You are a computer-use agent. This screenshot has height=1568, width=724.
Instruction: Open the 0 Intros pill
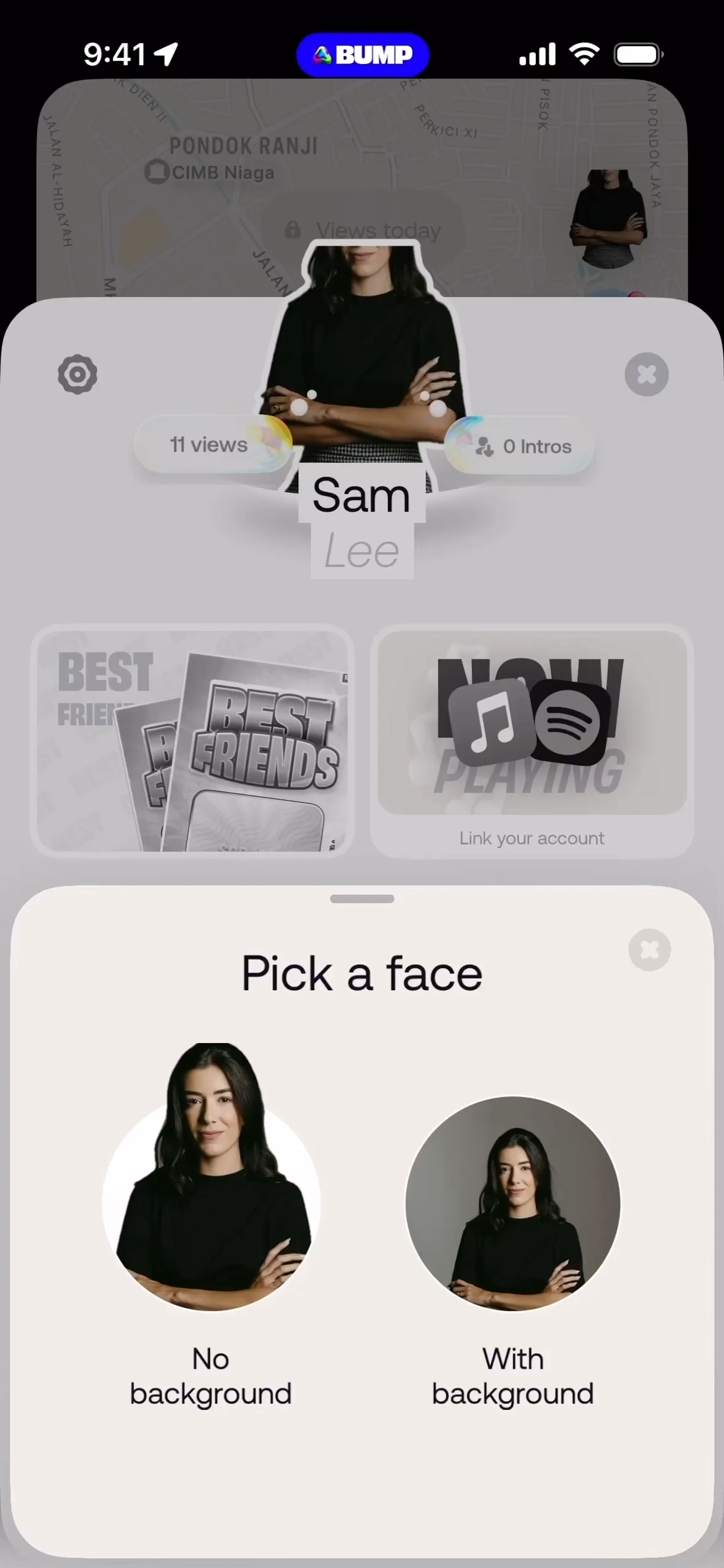point(524,447)
